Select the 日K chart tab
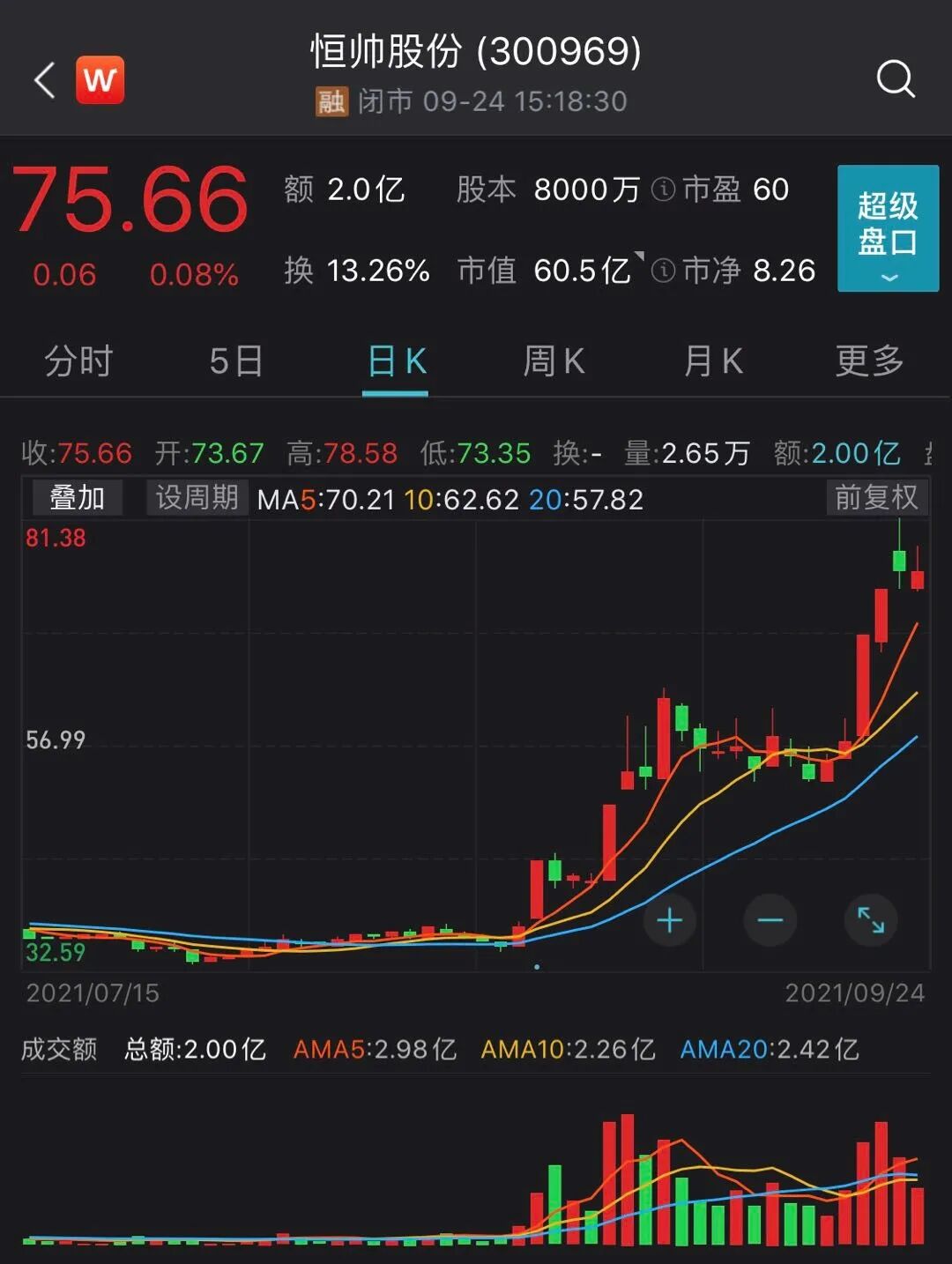 click(396, 361)
